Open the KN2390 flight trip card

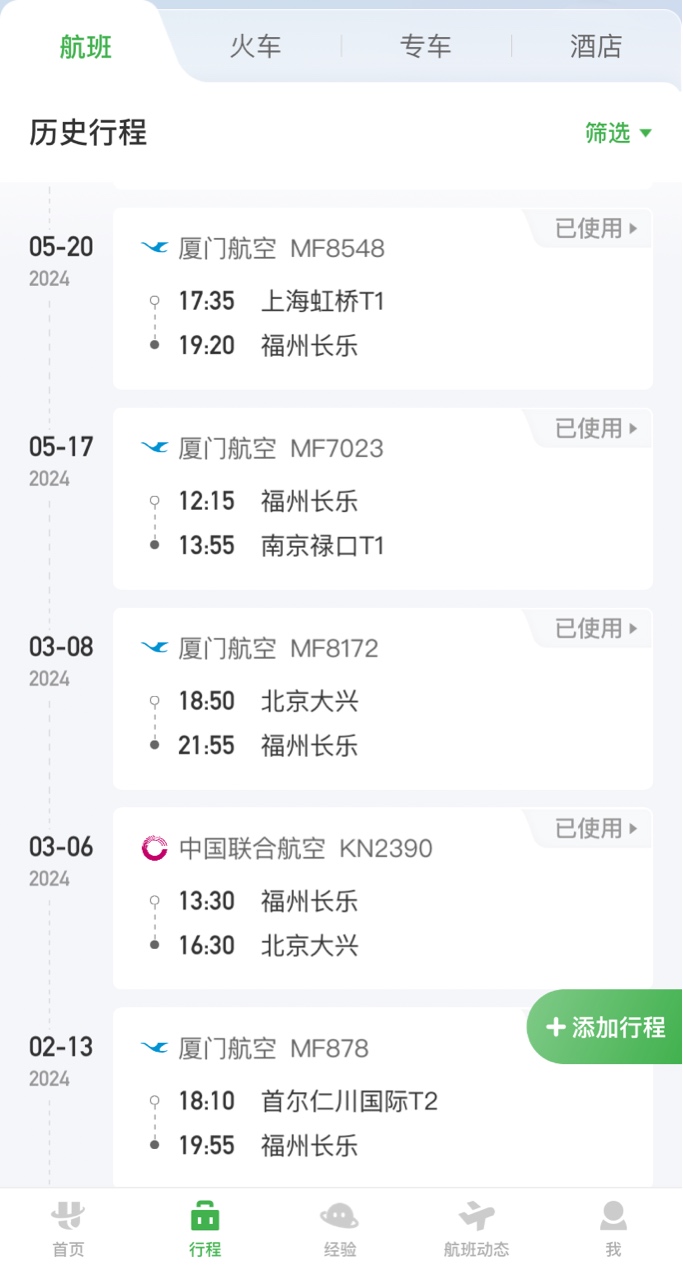tap(383, 899)
